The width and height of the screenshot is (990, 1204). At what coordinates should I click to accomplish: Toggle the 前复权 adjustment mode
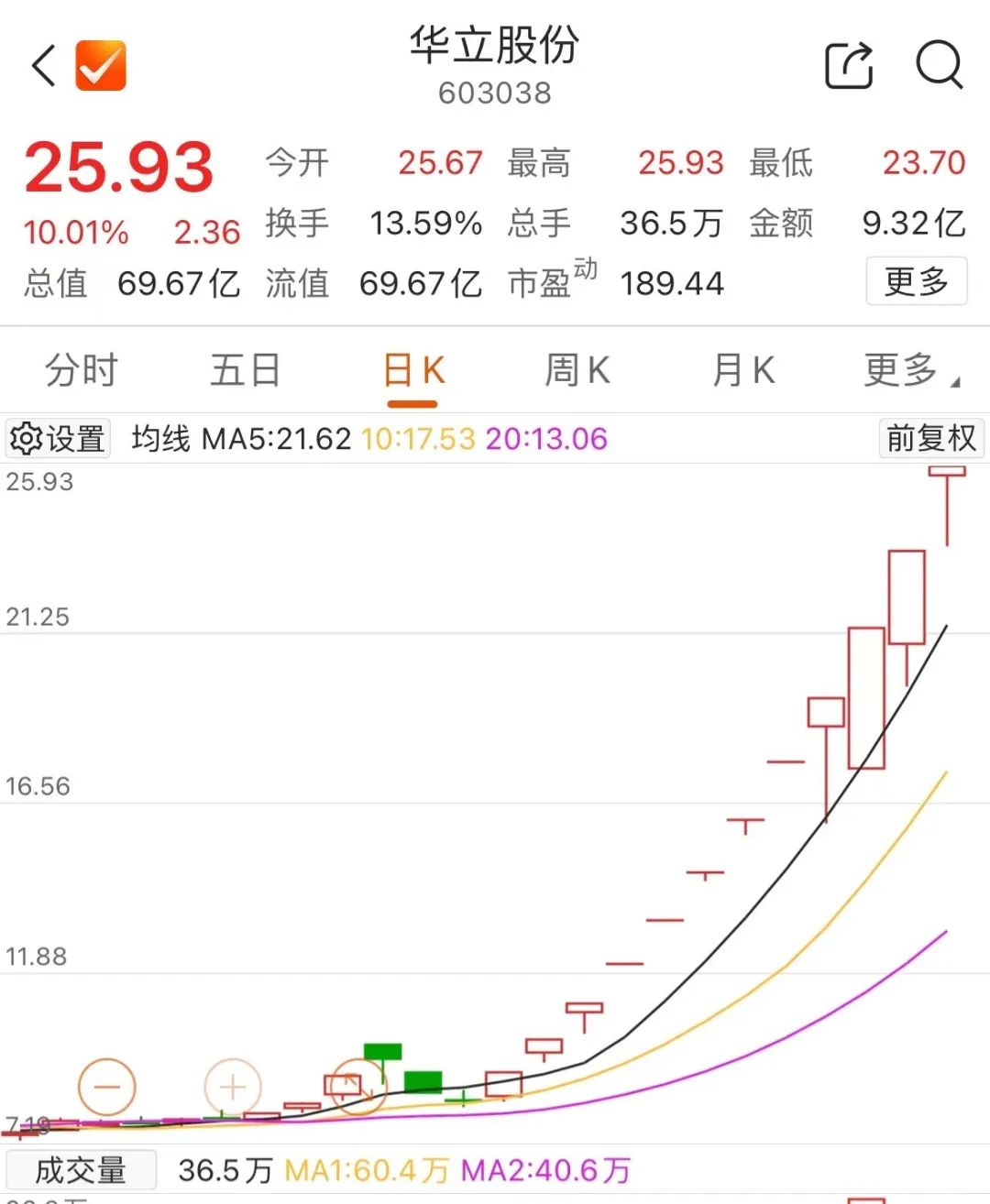[x=932, y=439]
